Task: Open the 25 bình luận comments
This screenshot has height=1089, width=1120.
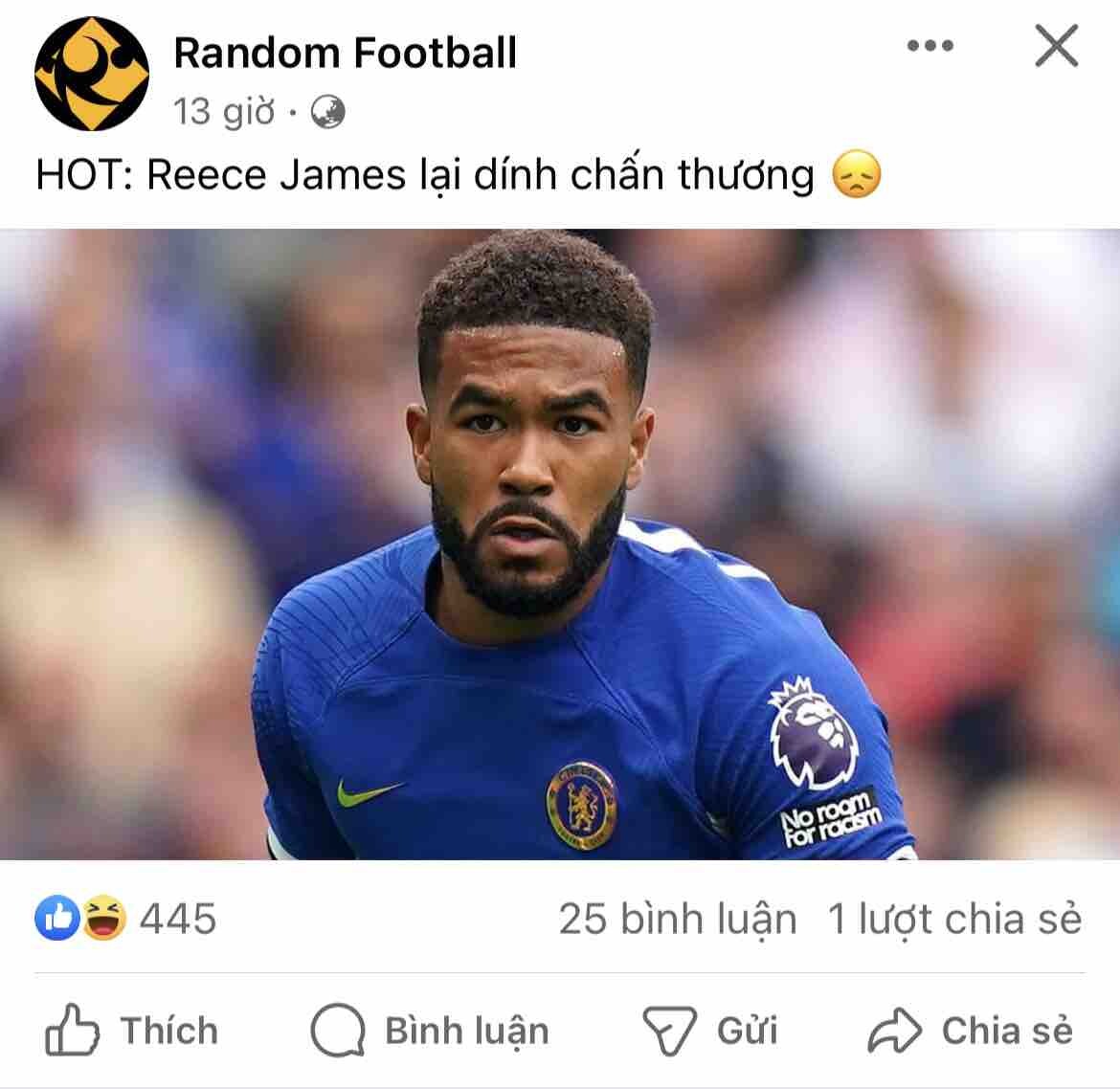Action: point(677,919)
